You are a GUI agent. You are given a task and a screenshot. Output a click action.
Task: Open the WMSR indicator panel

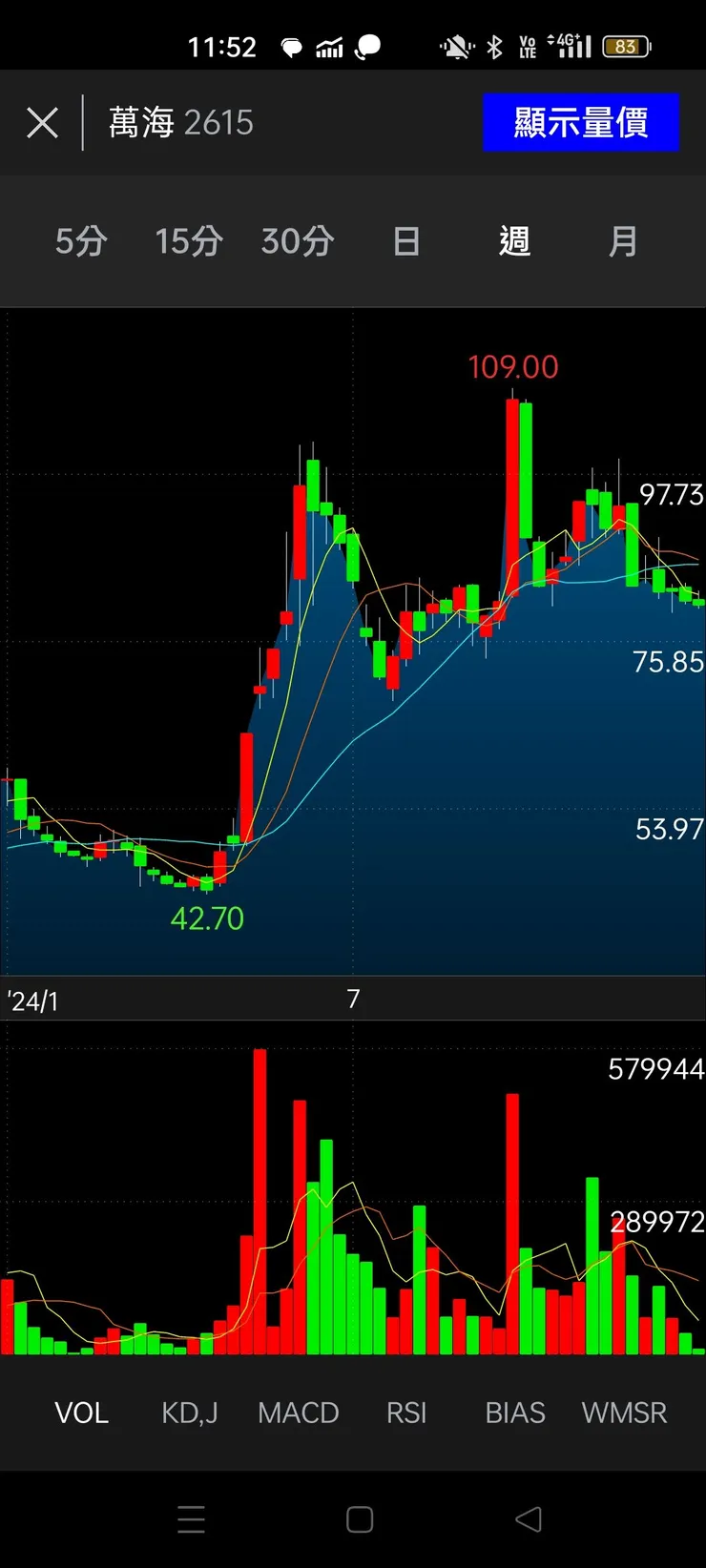[624, 1413]
